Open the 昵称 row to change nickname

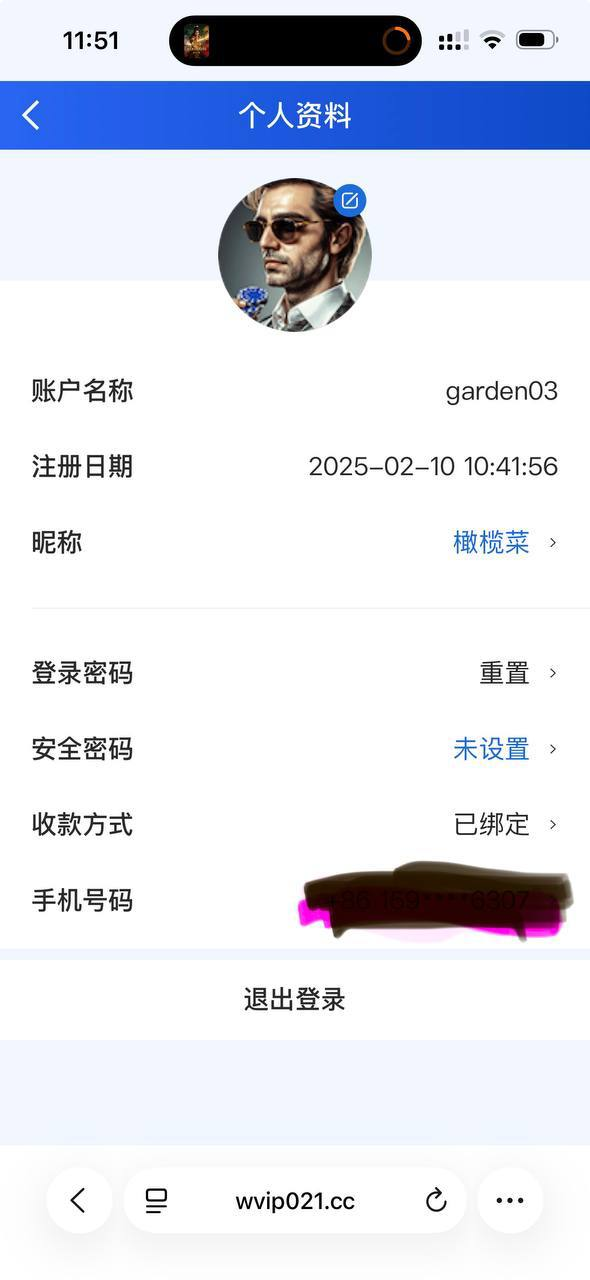coord(295,543)
